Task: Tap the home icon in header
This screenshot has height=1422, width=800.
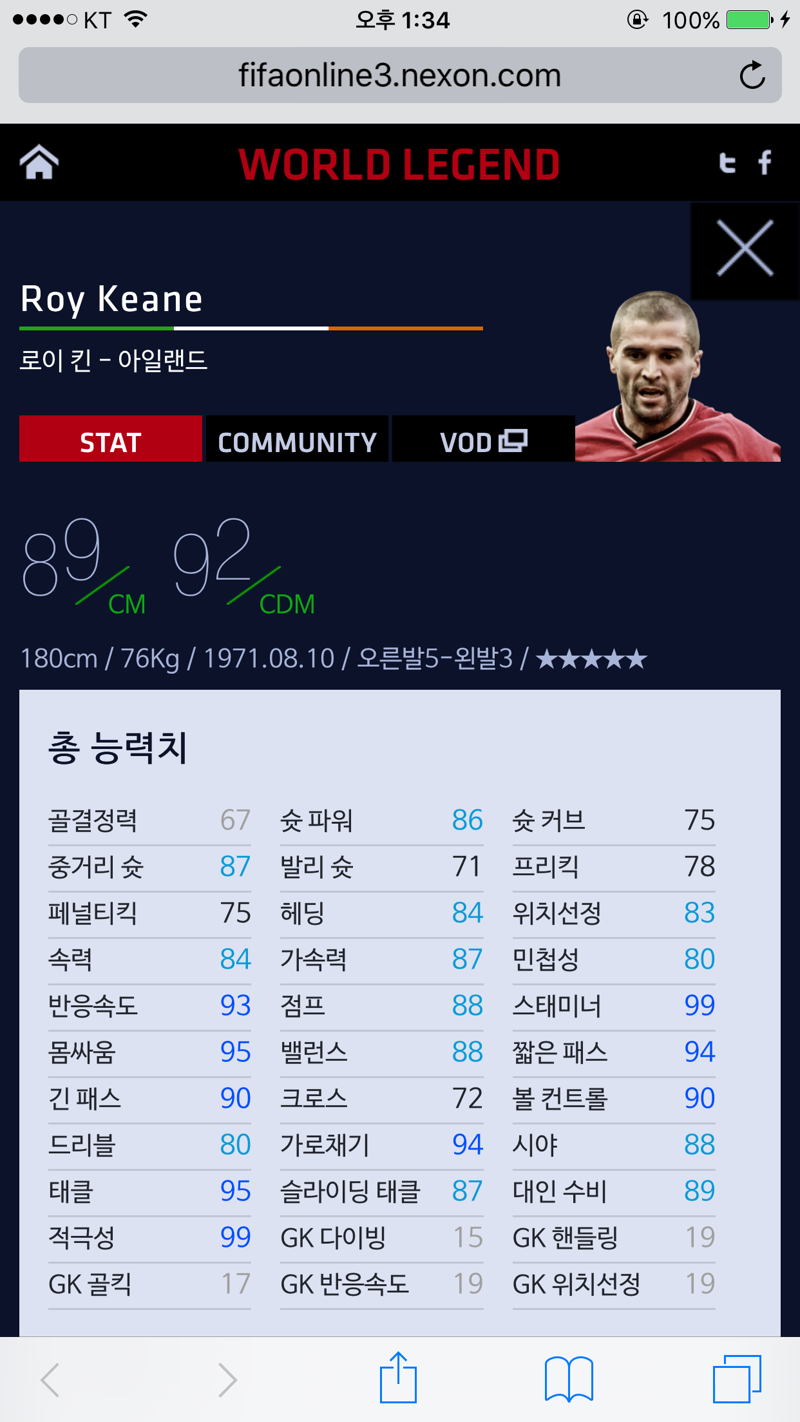Action: 39,162
